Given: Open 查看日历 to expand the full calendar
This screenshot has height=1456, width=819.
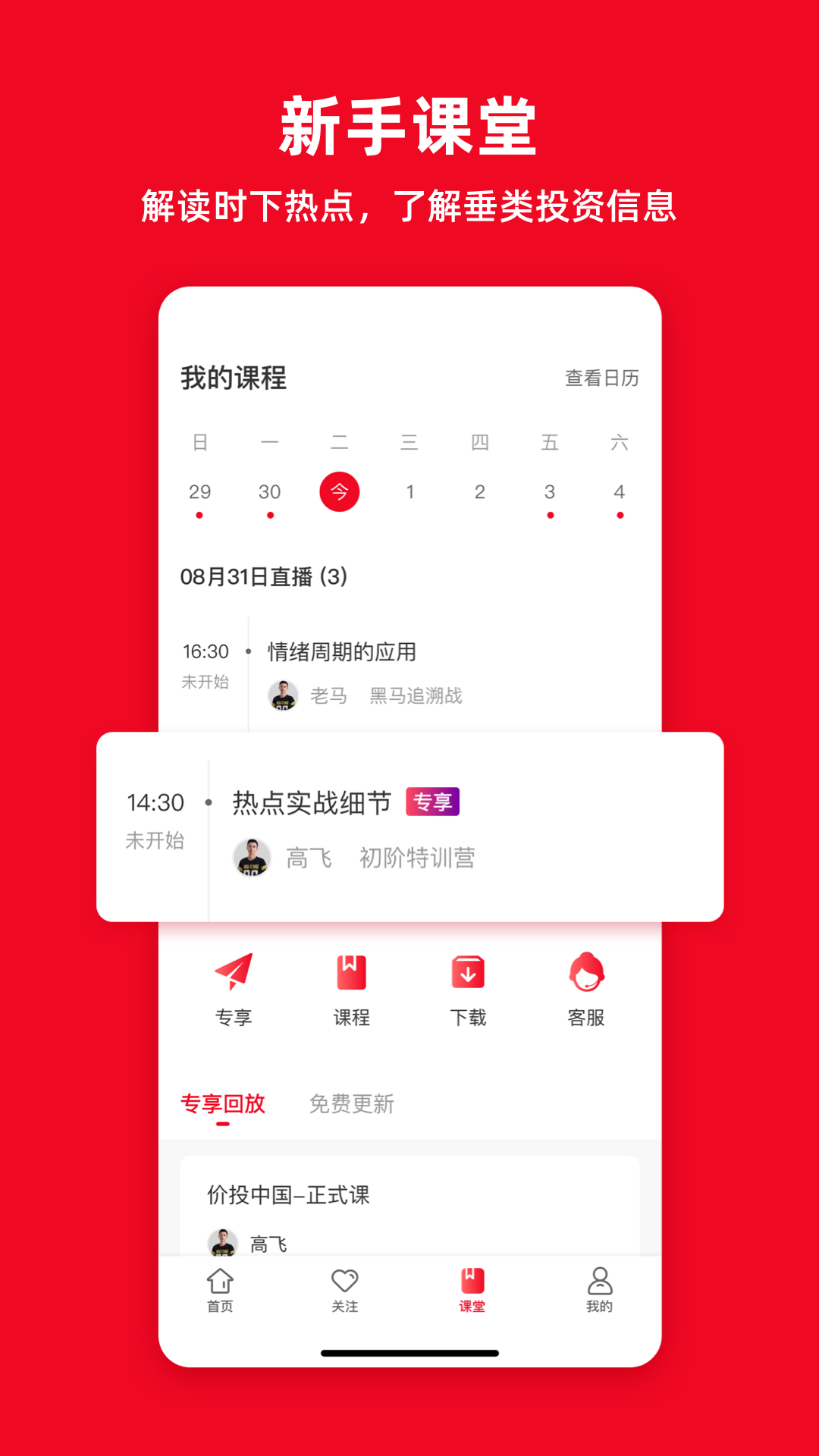Looking at the screenshot, I should (601, 377).
